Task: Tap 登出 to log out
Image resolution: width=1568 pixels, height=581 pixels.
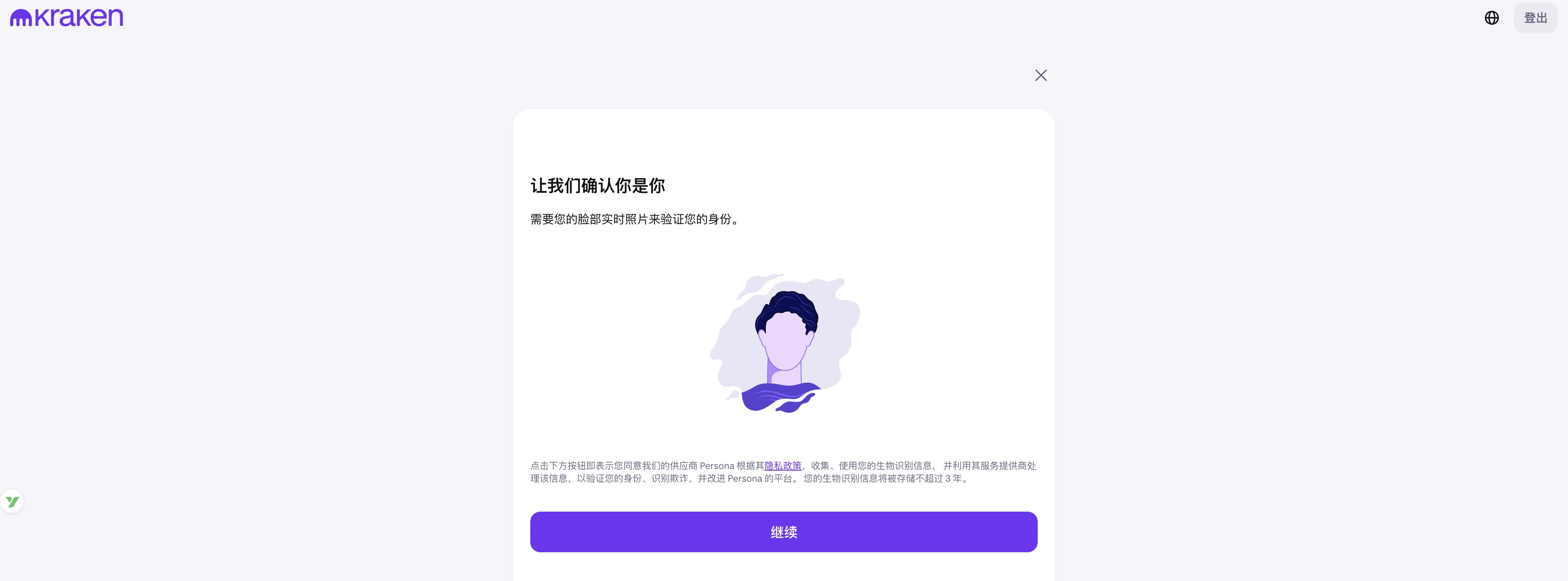Action: coord(1535,18)
